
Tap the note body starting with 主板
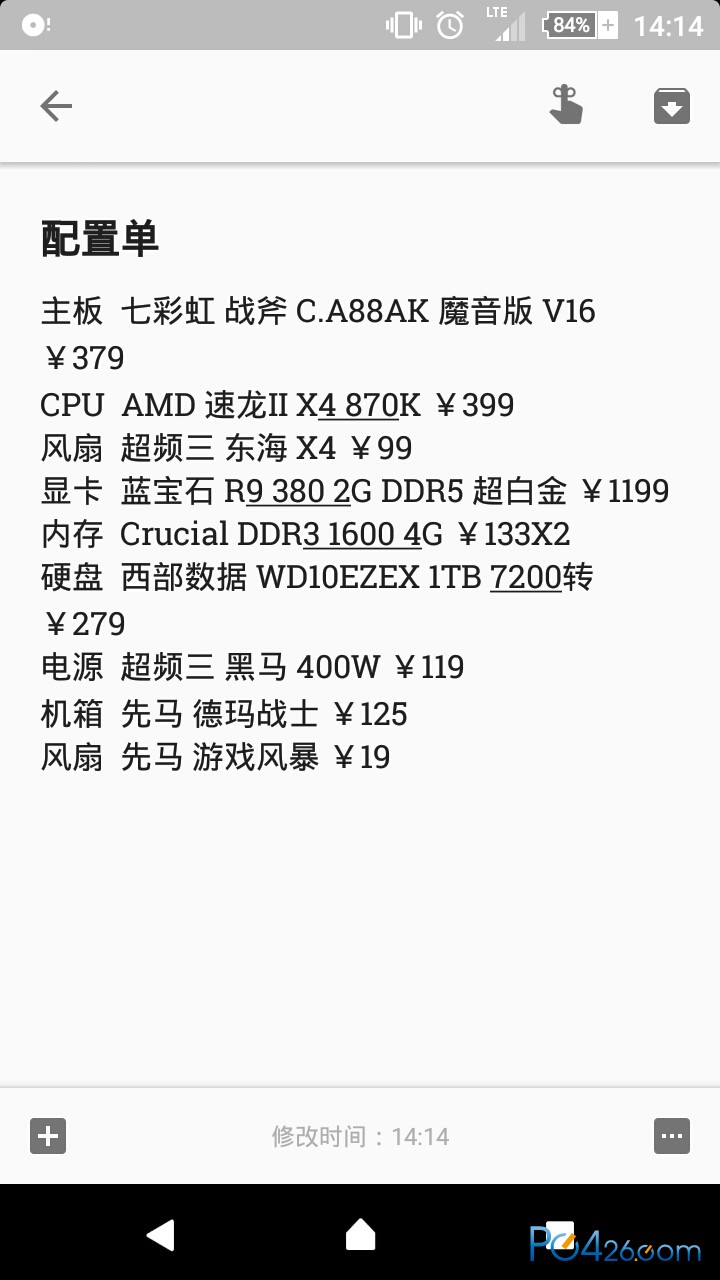[x=355, y=534]
